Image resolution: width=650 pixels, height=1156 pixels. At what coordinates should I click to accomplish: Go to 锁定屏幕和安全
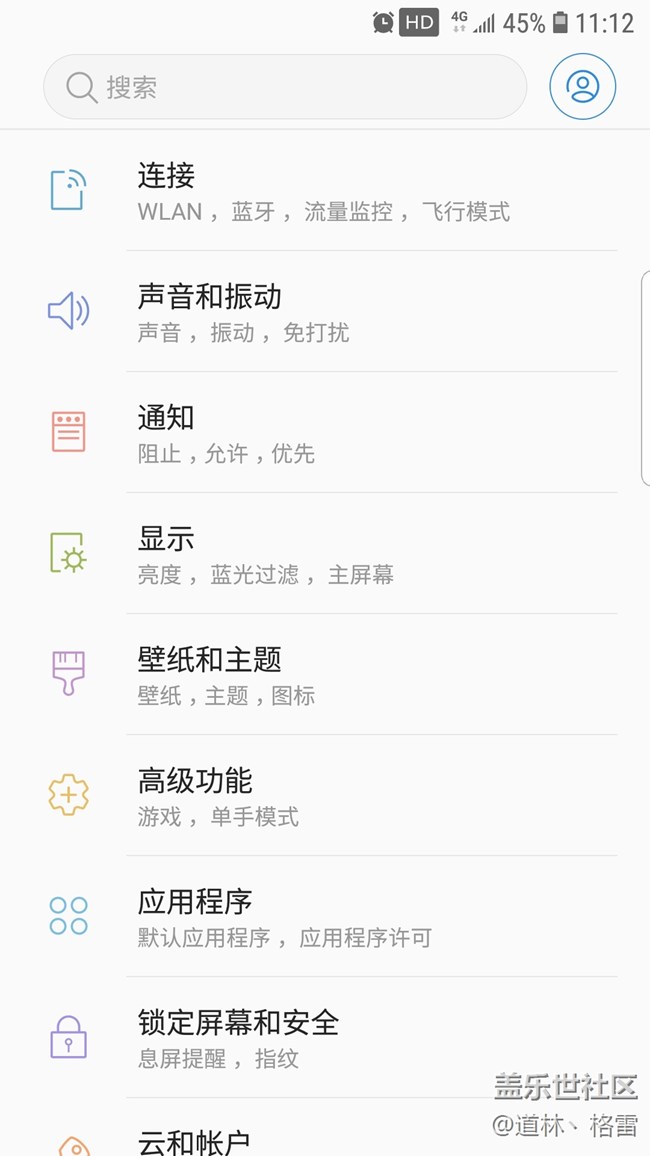pyautogui.click(x=325, y=1038)
